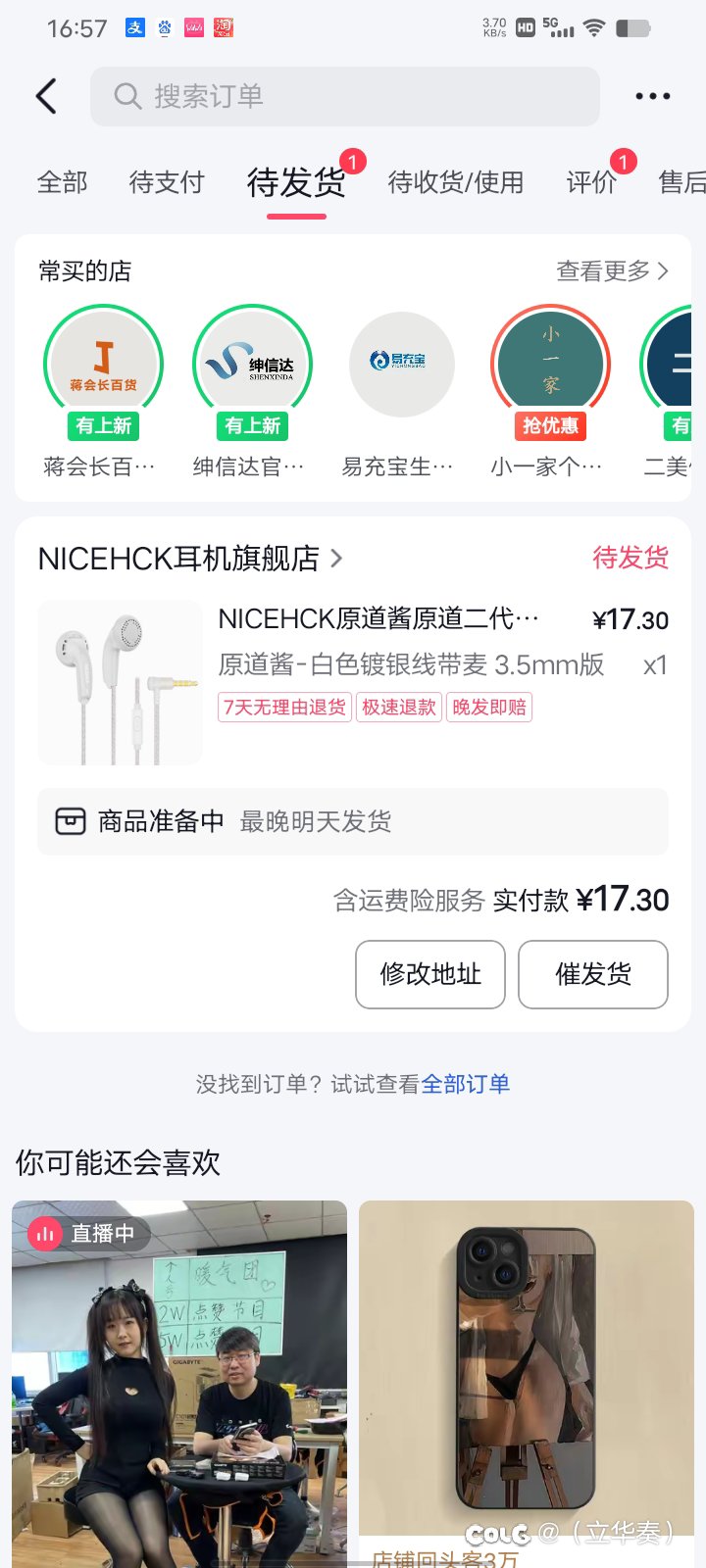
Task: Open the three-dot overflow menu
Action: point(652,96)
